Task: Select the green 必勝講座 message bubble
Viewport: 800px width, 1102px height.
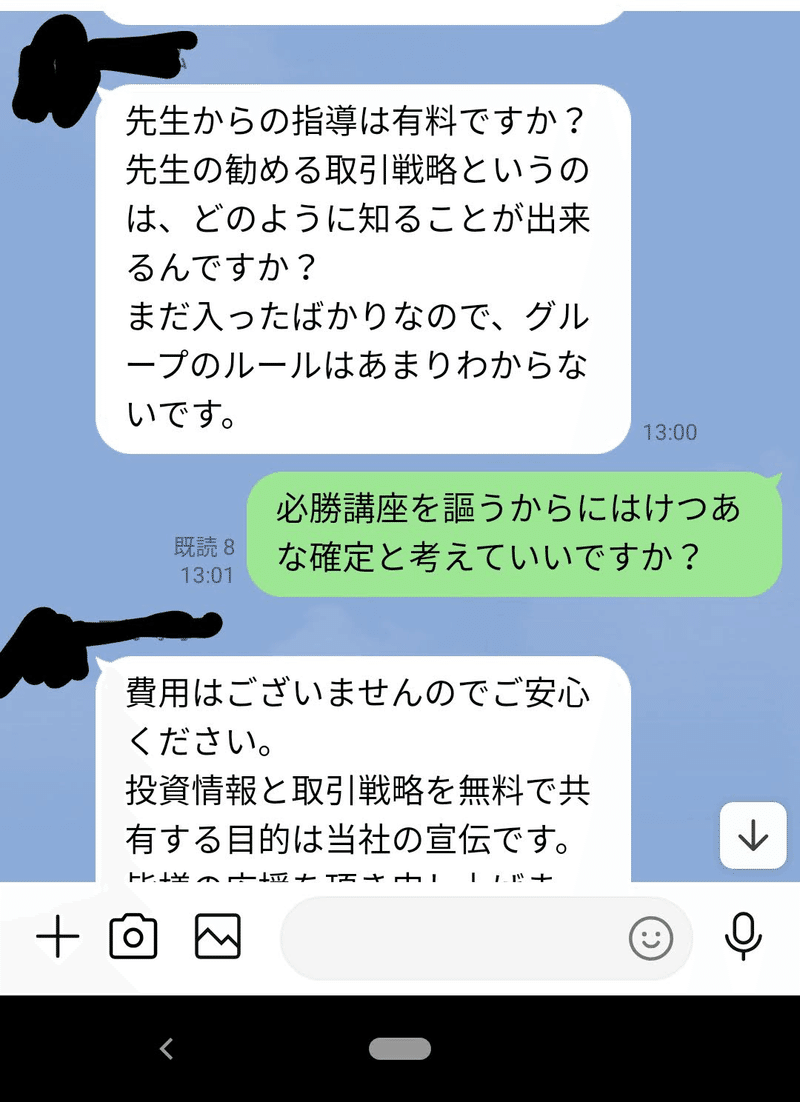Action: tap(520, 533)
